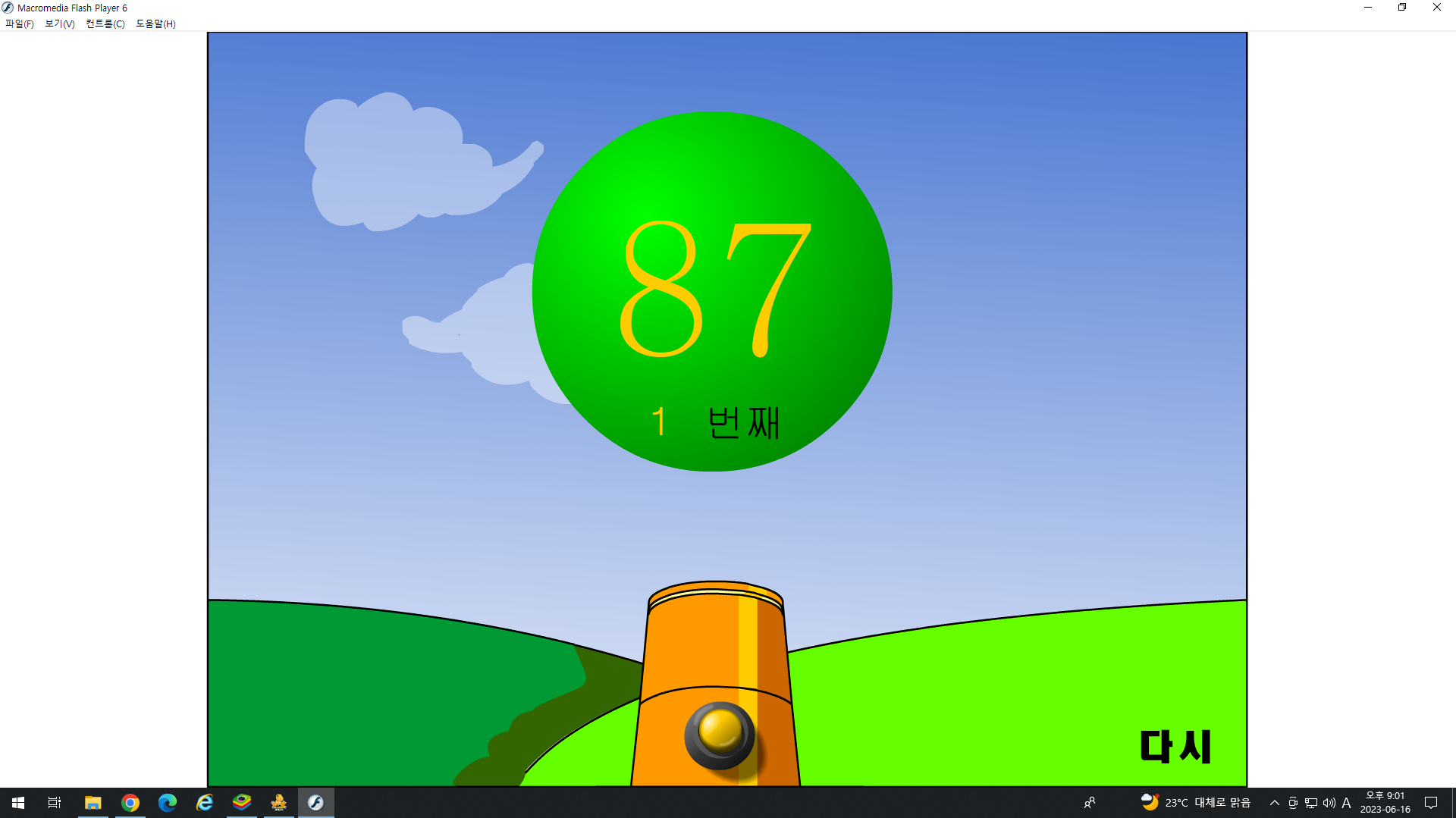Open the 보기(V) menu
1456x818 pixels.
(x=59, y=24)
